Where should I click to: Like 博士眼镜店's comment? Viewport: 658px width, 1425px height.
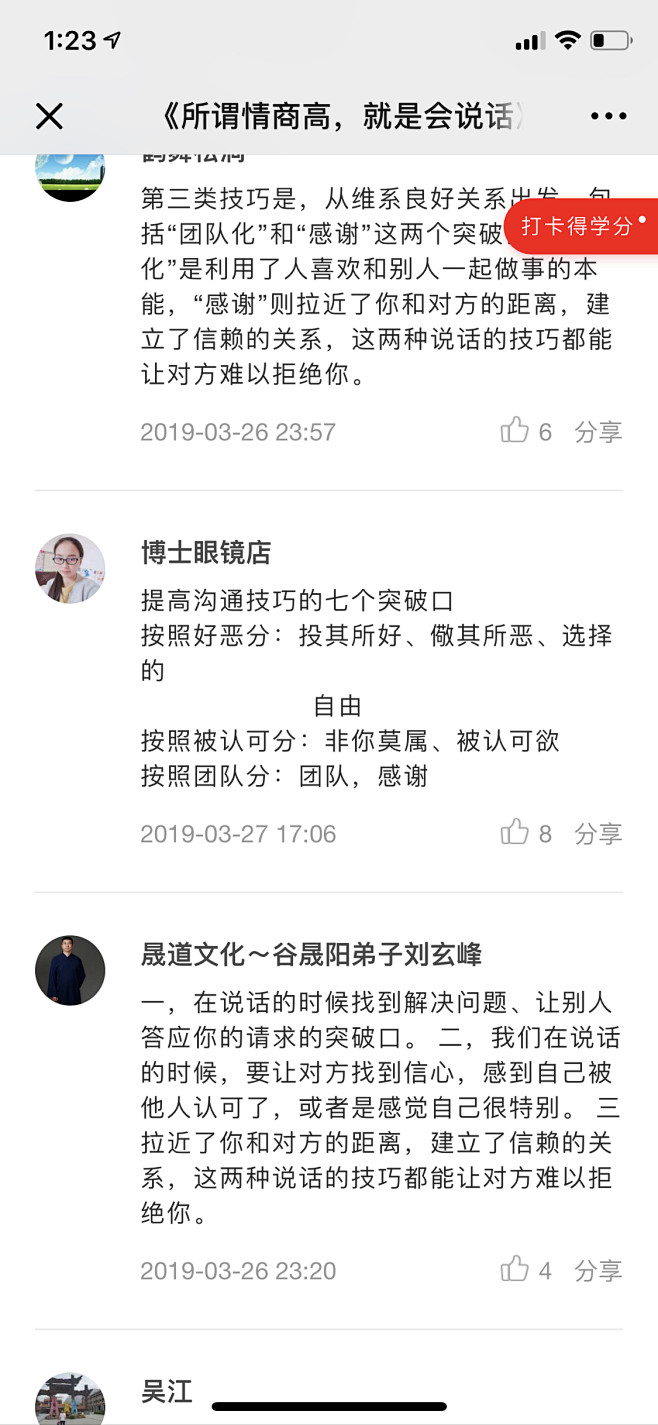point(515,832)
